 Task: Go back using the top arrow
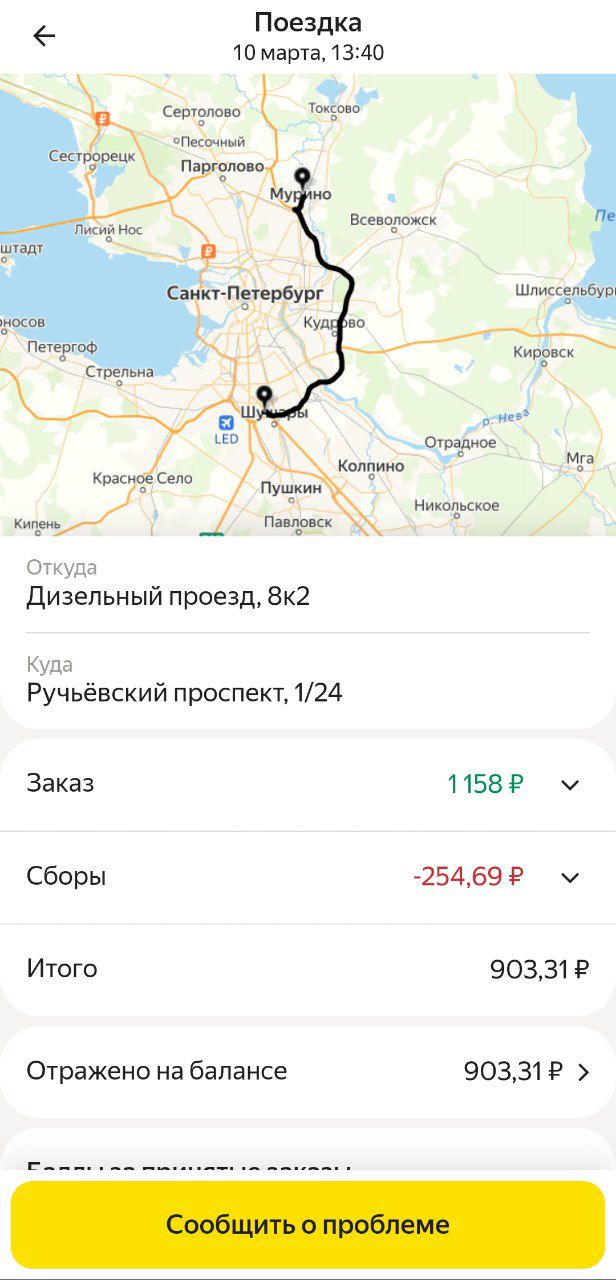pyautogui.click(x=44, y=37)
